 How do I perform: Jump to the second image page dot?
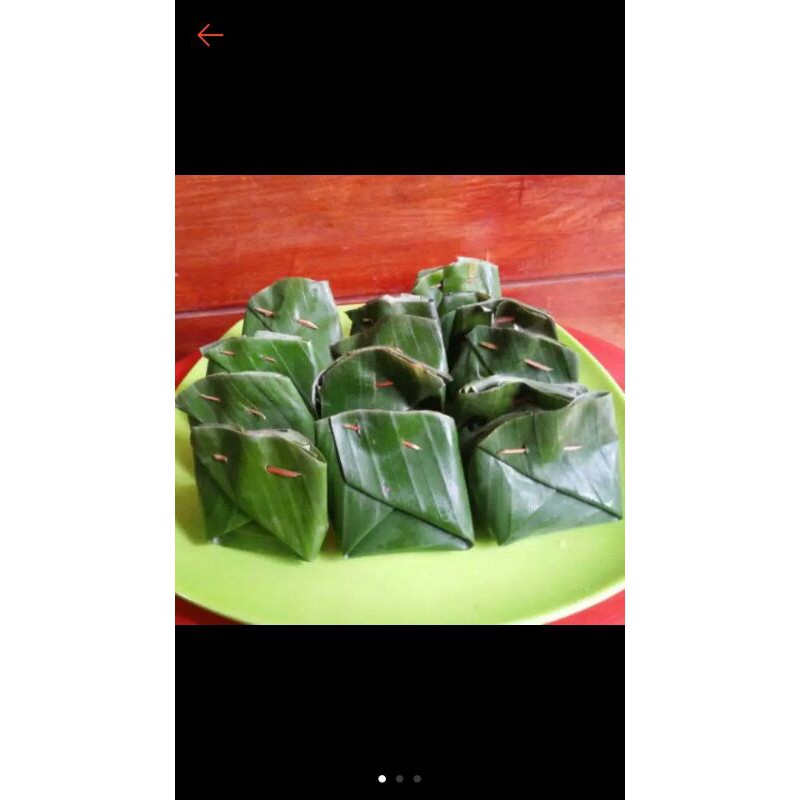[x=400, y=778]
